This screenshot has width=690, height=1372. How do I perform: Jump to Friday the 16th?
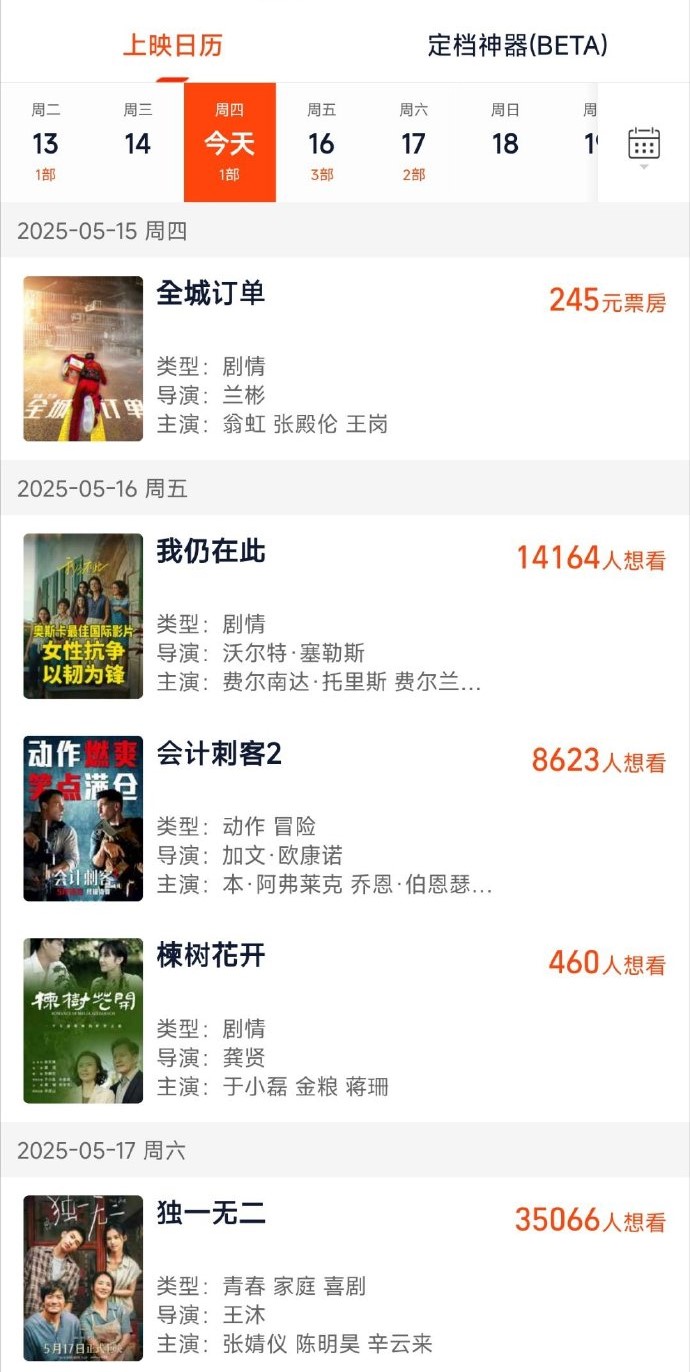pyautogui.click(x=322, y=143)
